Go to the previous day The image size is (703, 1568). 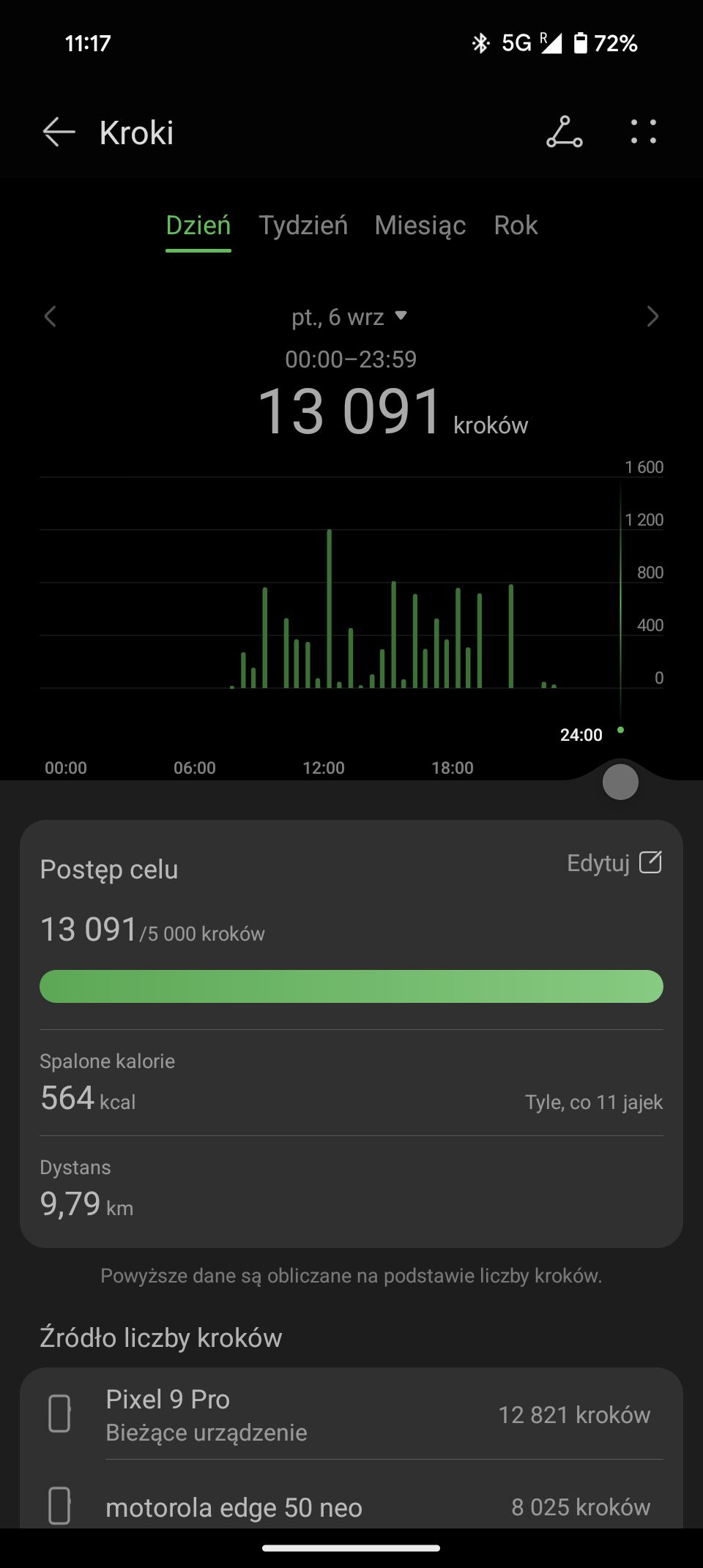[x=50, y=317]
